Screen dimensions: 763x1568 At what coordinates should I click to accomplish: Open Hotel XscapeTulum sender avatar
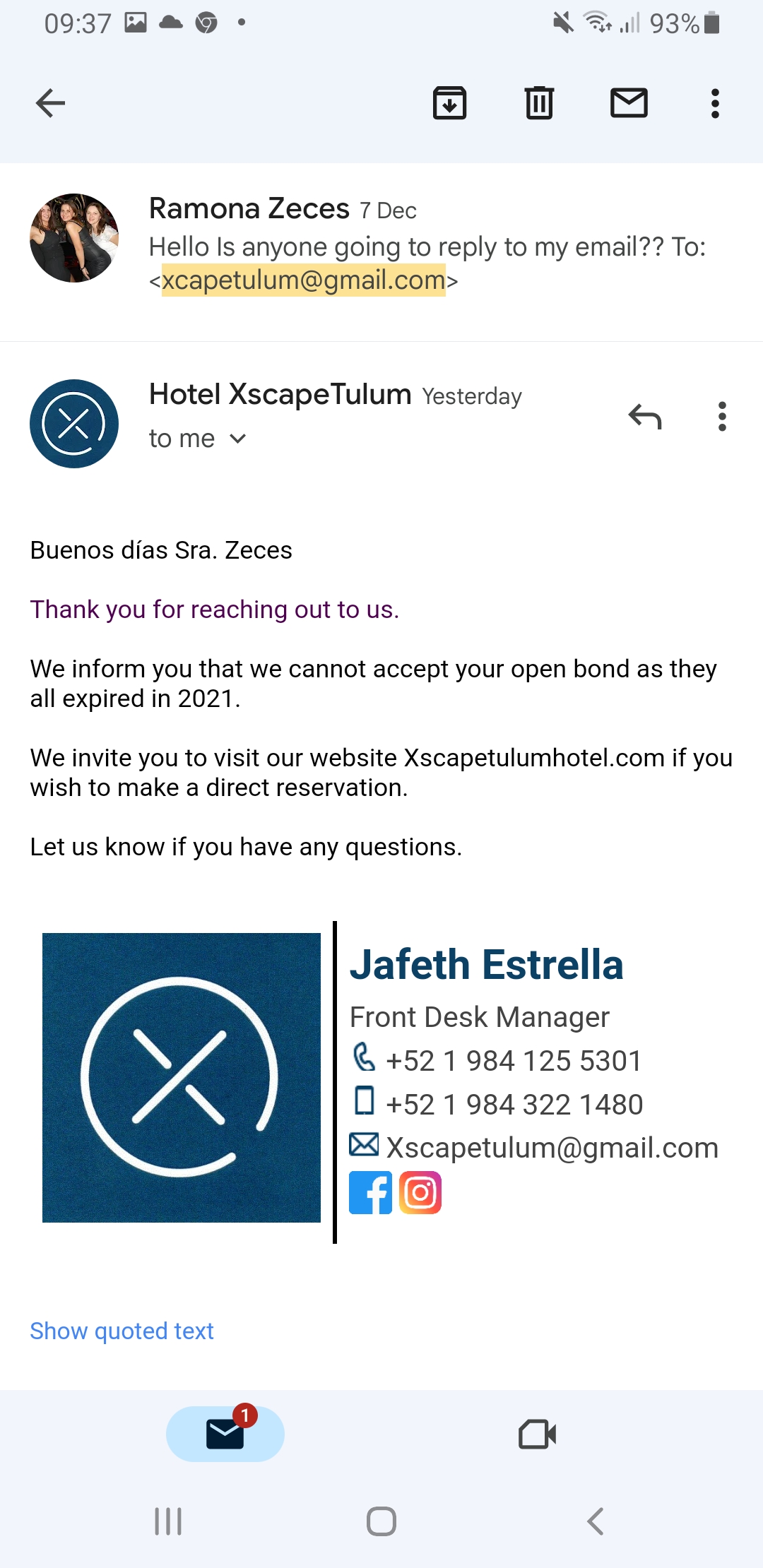(74, 423)
